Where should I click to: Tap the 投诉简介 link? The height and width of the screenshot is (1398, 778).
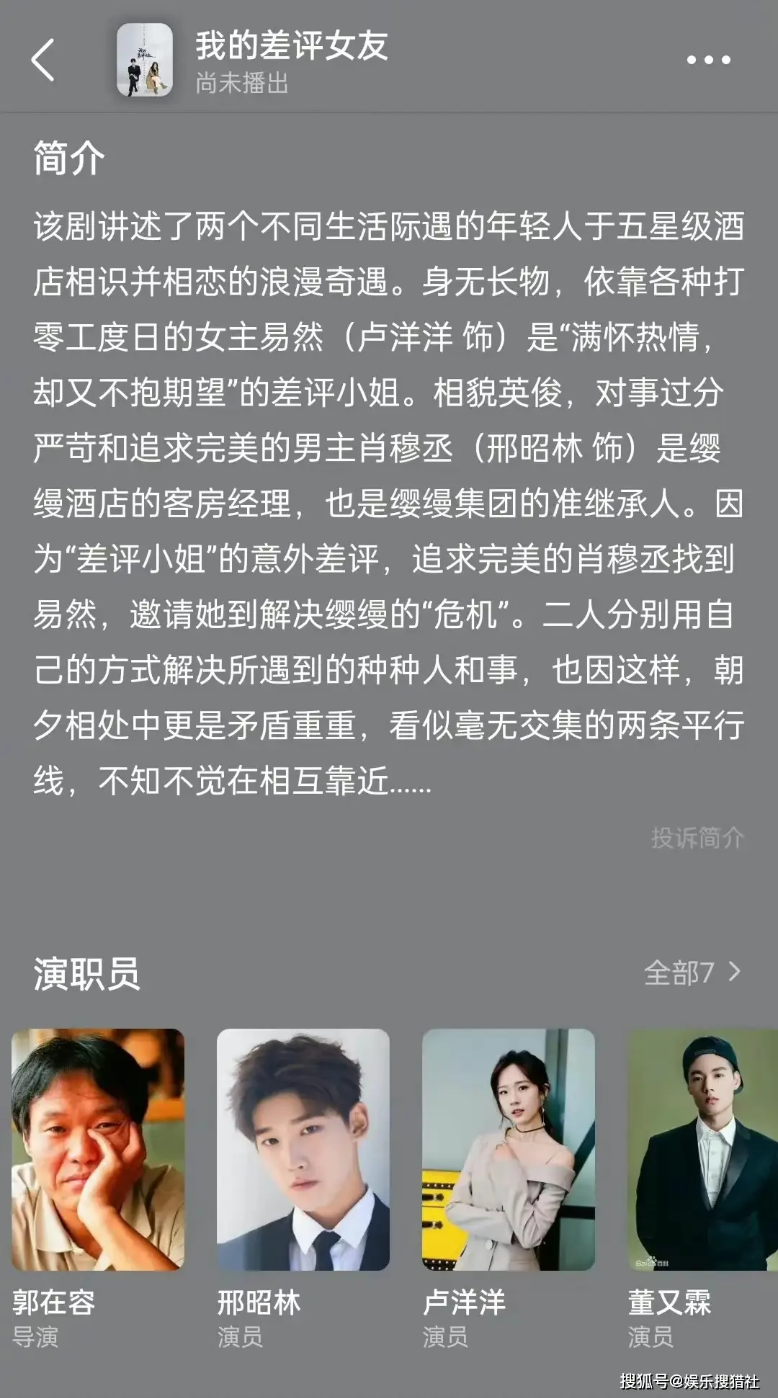(697, 837)
